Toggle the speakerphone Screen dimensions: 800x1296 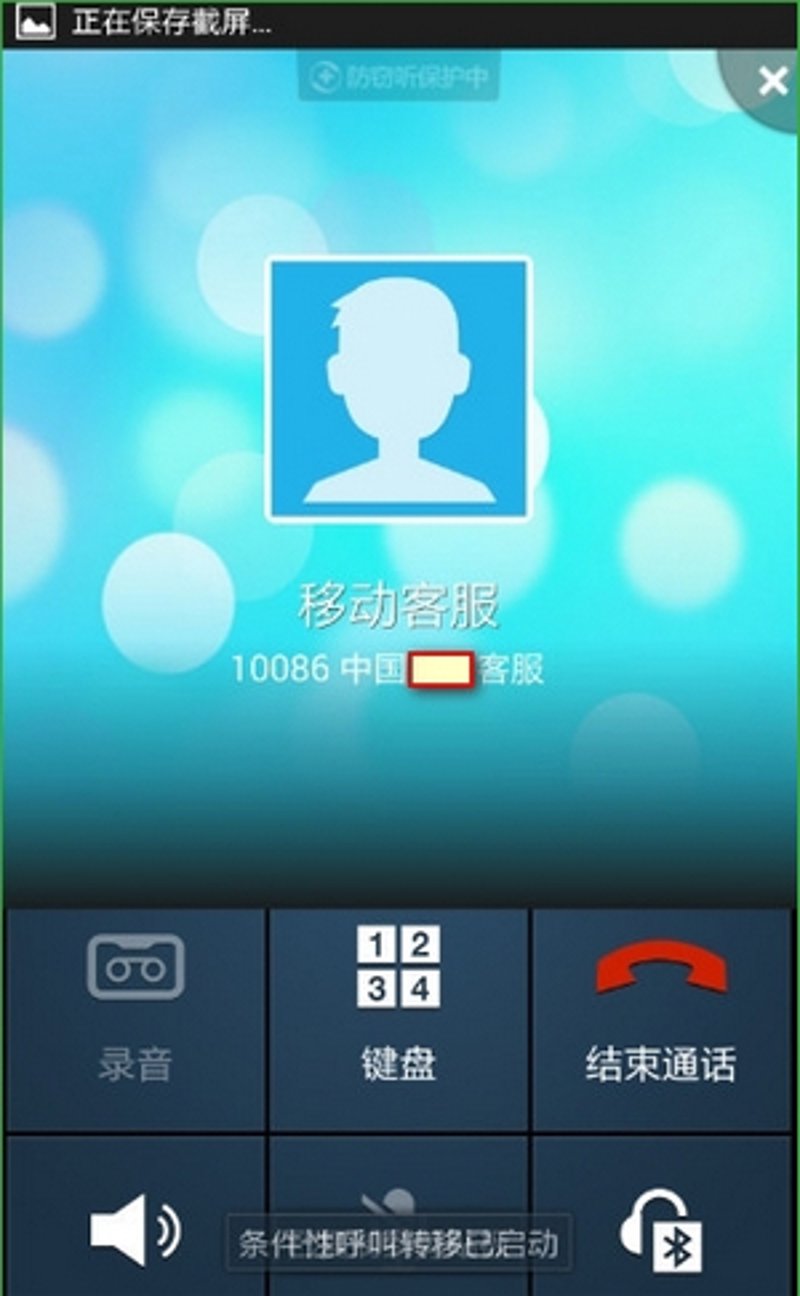[136, 1216]
